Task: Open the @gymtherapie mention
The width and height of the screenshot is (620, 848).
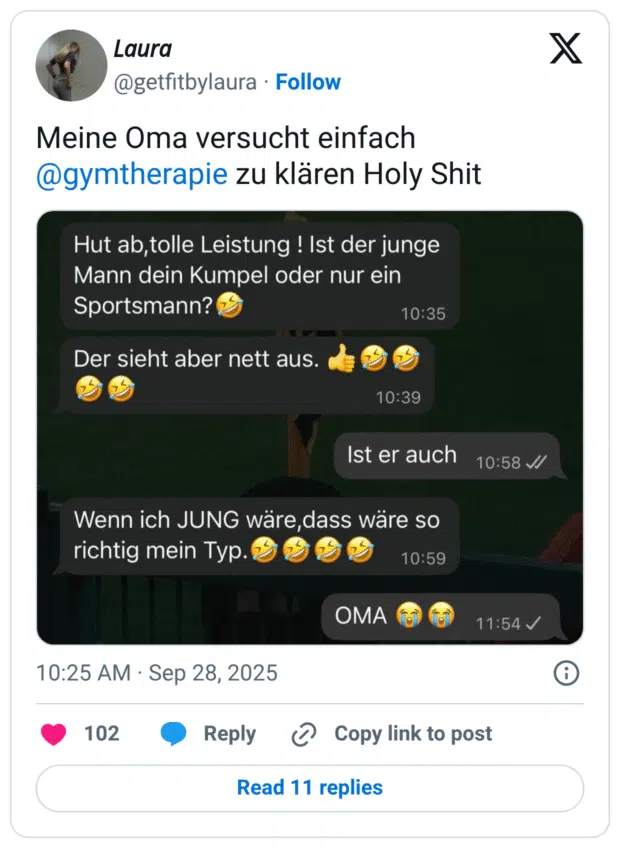Action: click(x=131, y=175)
